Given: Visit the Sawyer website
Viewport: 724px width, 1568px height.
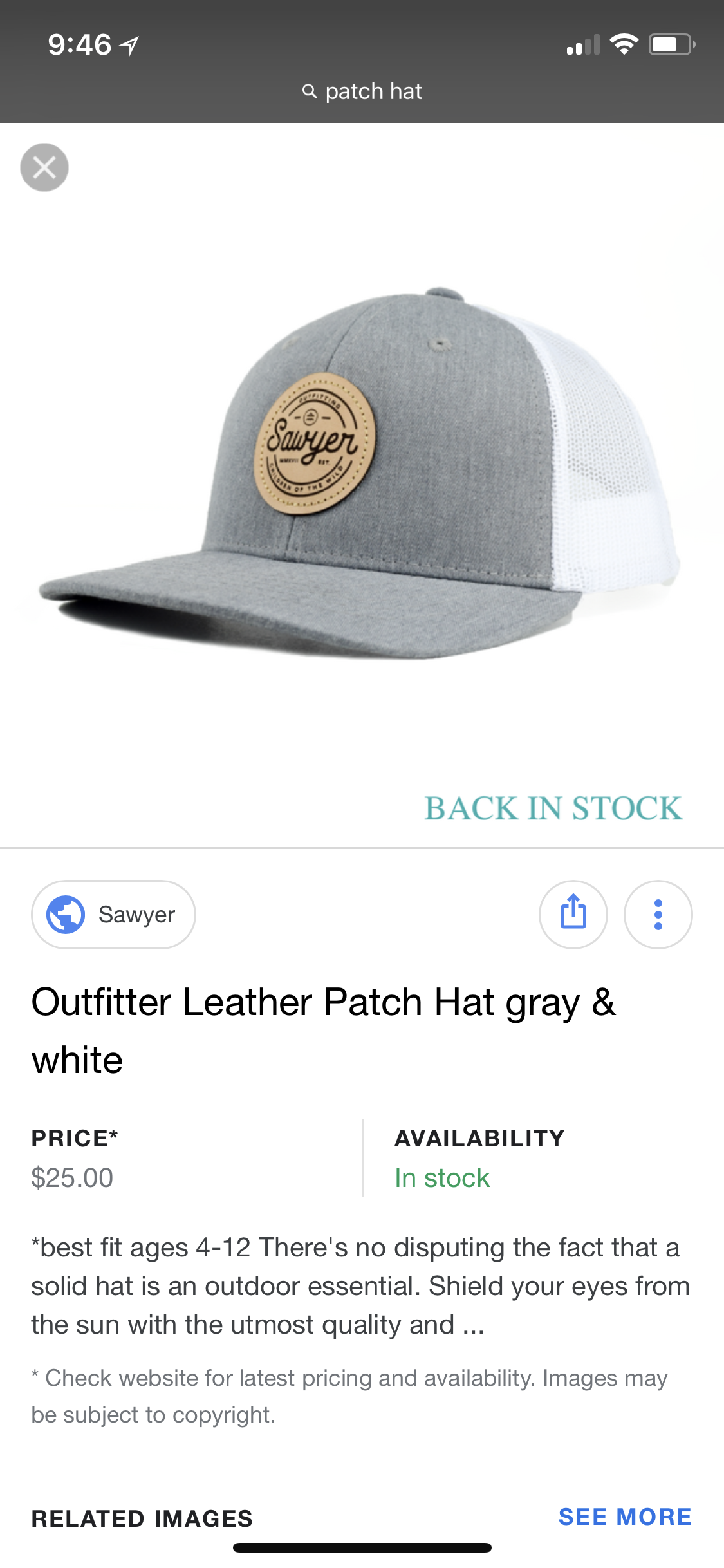Looking at the screenshot, I should (114, 914).
